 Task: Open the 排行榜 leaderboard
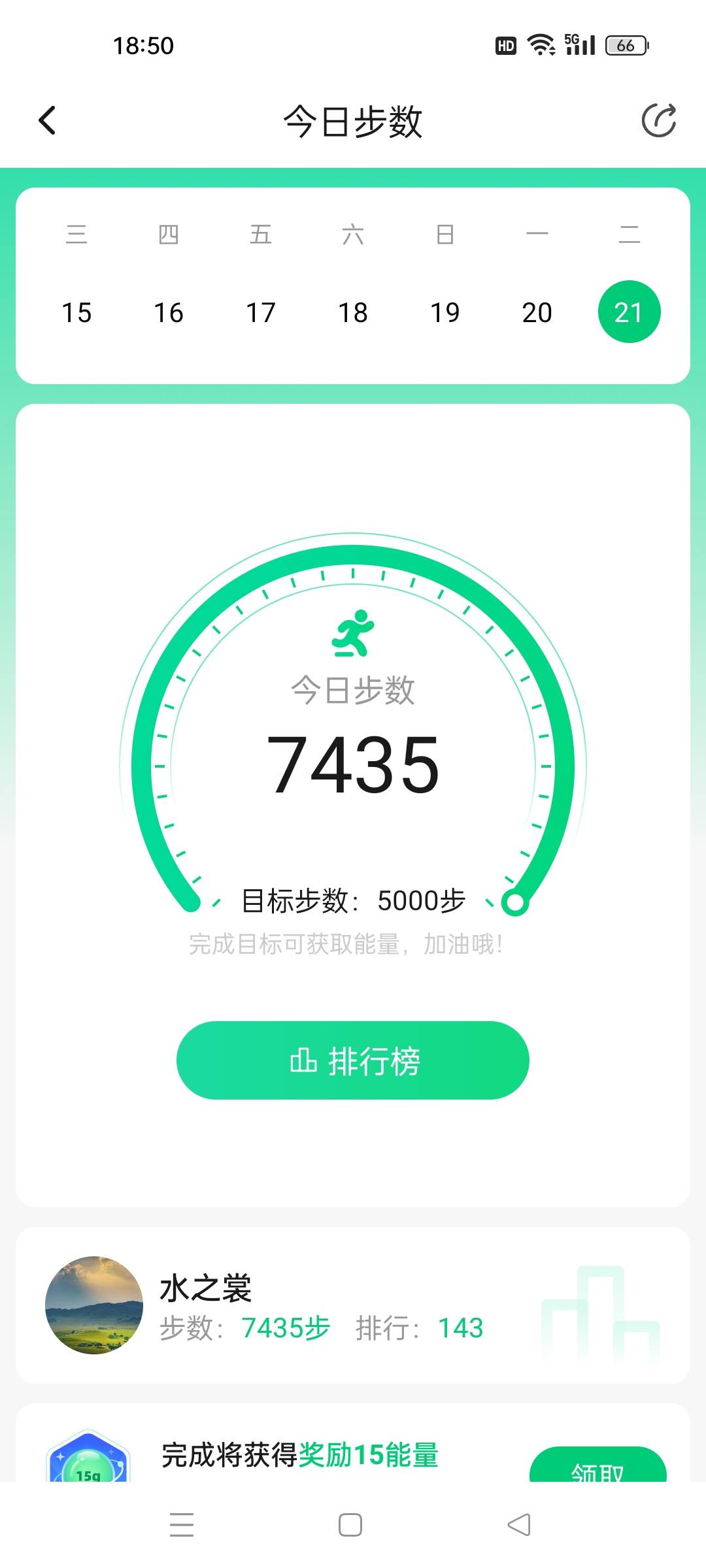[353, 1060]
